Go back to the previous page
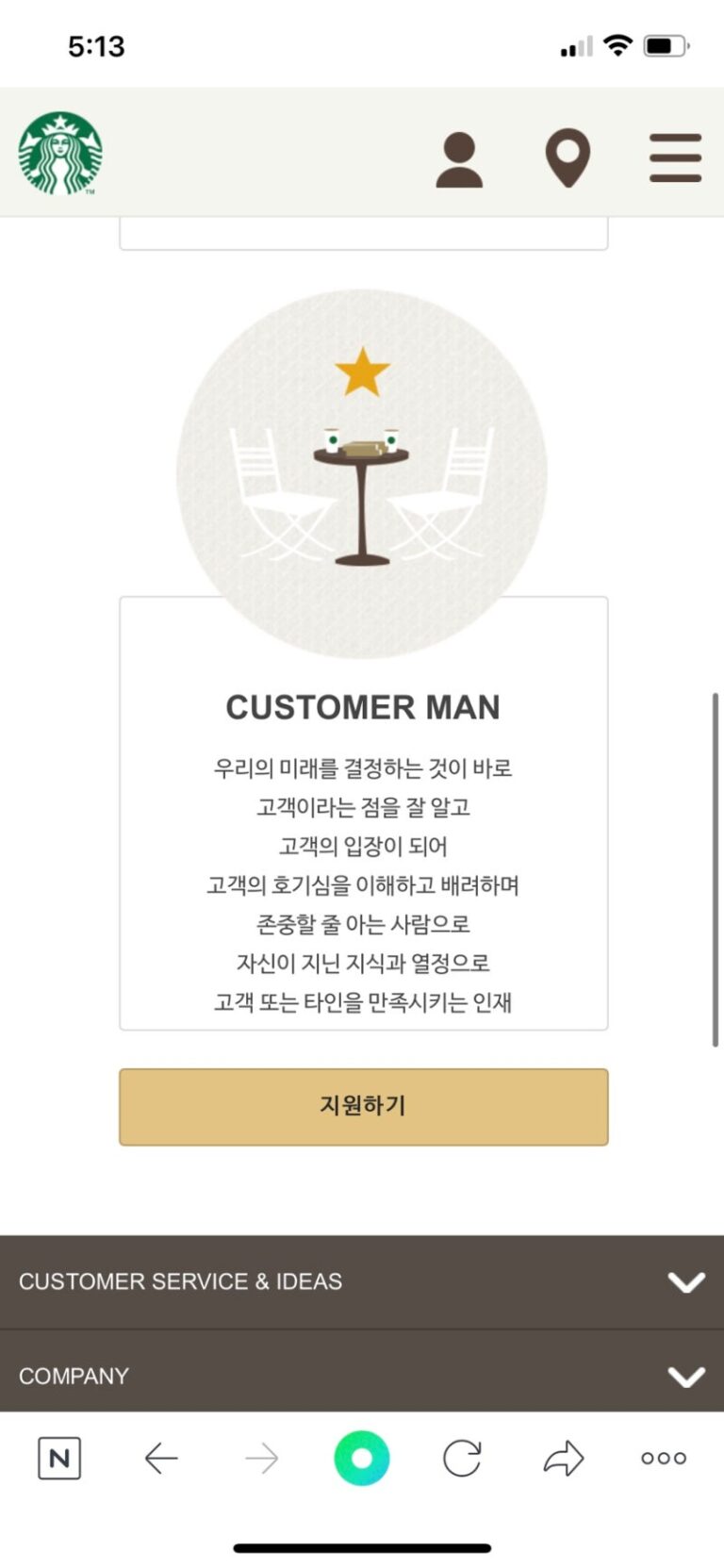 coord(161,1459)
